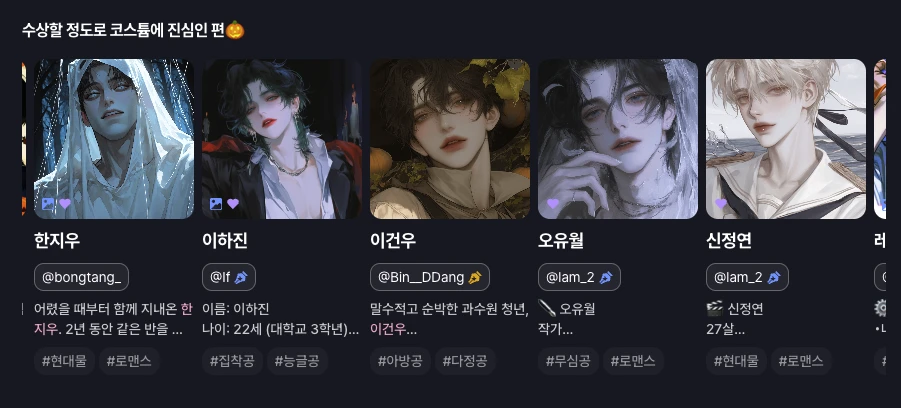View the 오유월 character card
This screenshot has height=408, width=901.
pyautogui.click(x=618, y=139)
